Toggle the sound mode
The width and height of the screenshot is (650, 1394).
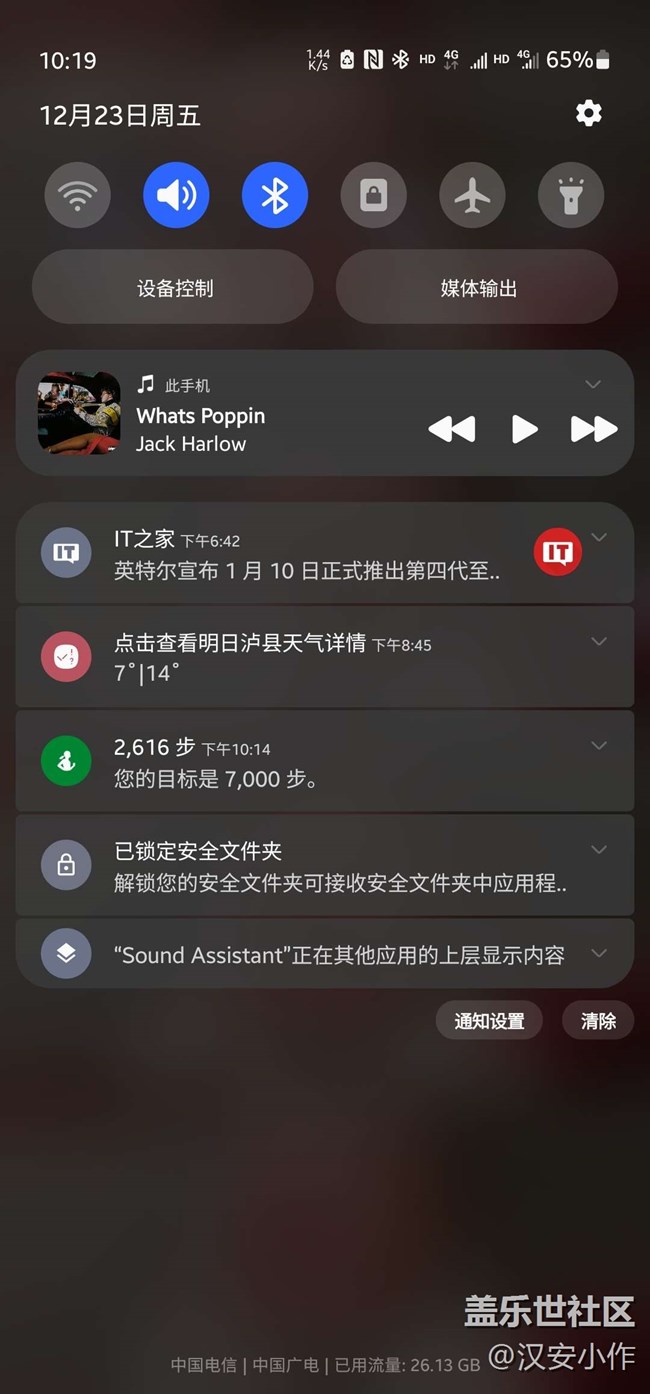[176, 195]
